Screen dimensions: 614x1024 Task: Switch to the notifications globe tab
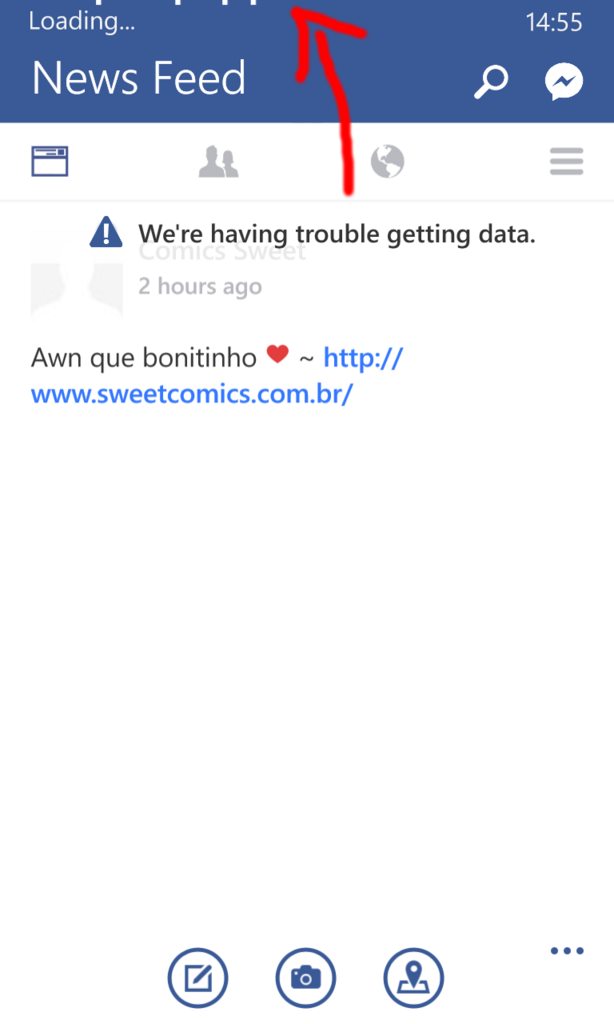[x=387, y=161]
